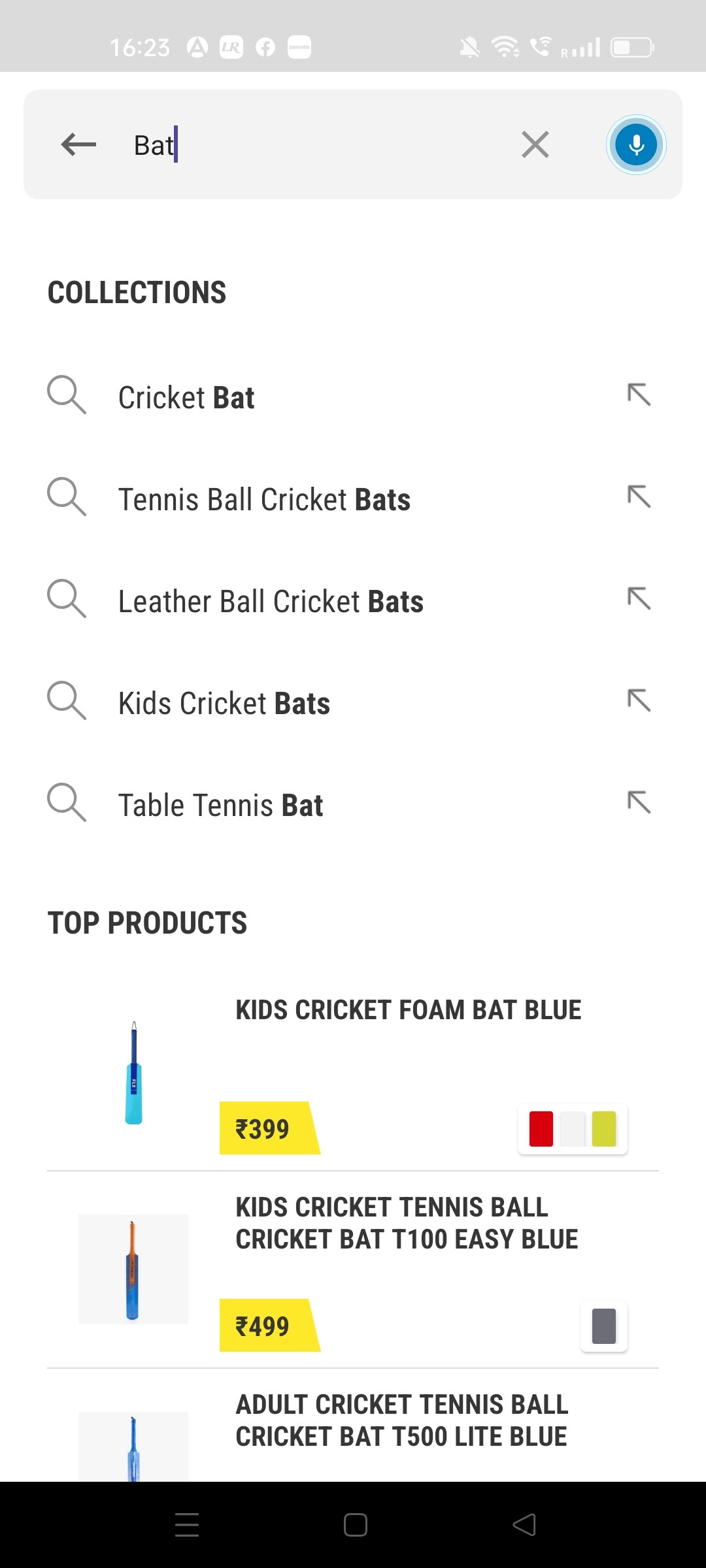Image resolution: width=706 pixels, height=1568 pixels.
Task: Open the recent apps menu
Action: (187, 1525)
